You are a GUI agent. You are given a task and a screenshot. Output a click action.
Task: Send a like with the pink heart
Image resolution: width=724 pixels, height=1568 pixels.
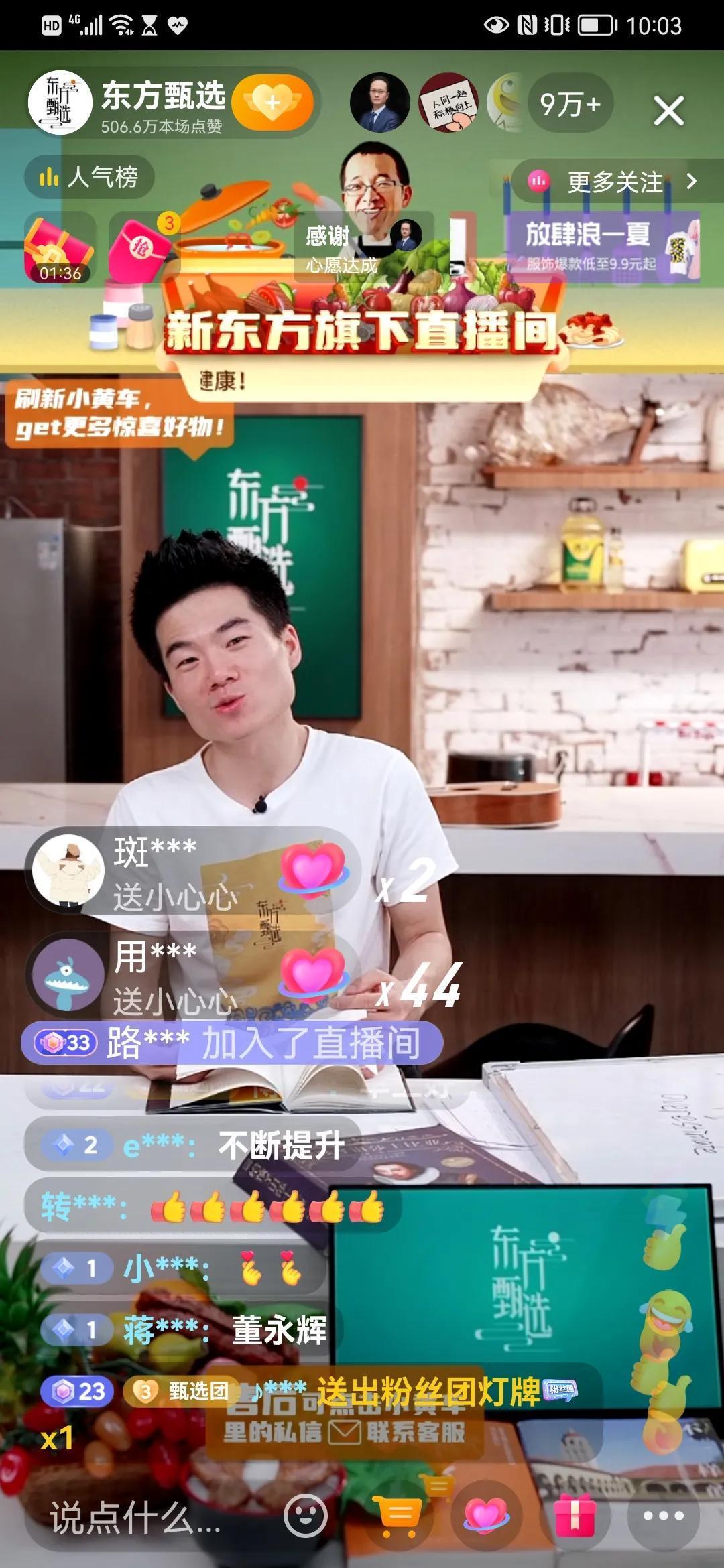(x=487, y=1516)
